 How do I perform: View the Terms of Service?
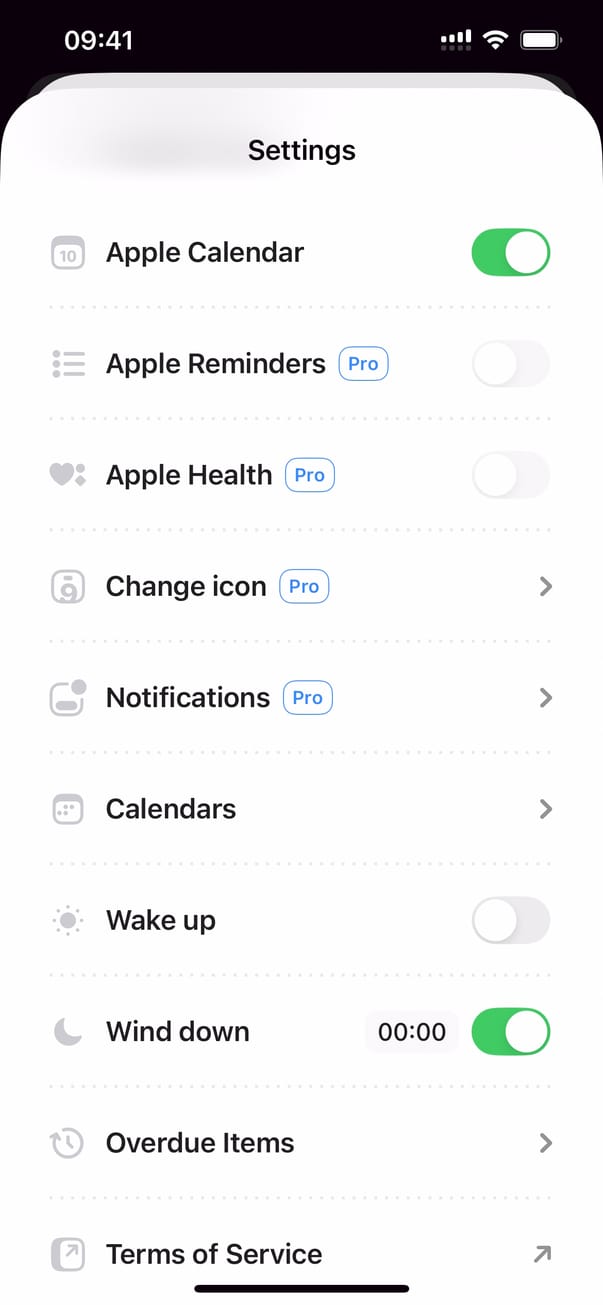(x=300, y=1254)
